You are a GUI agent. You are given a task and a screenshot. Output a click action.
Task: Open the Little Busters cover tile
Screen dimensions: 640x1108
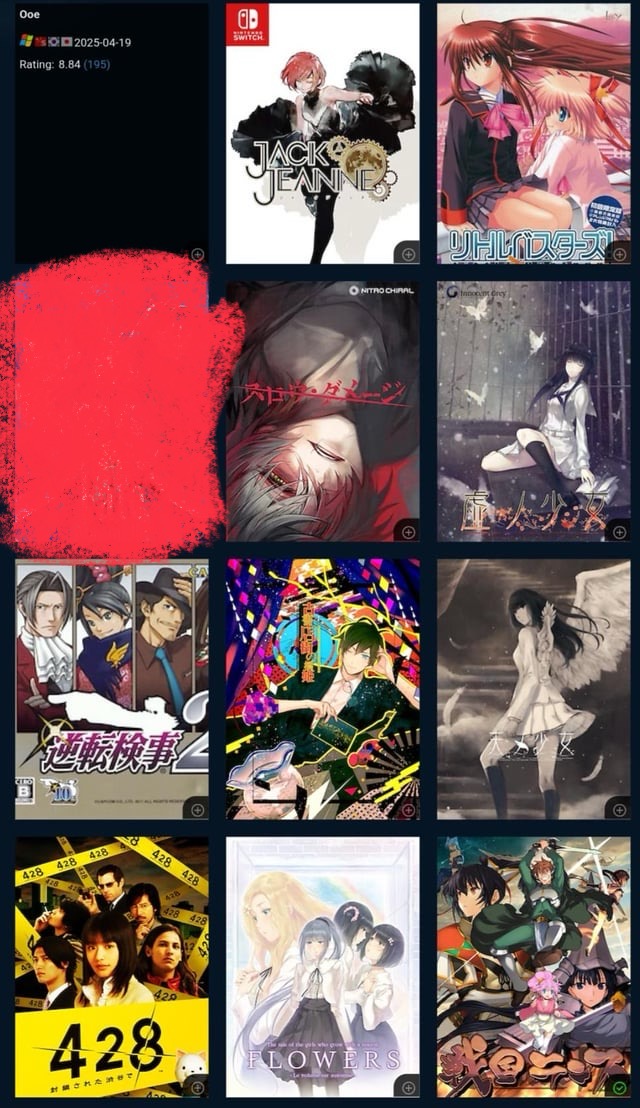533,134
